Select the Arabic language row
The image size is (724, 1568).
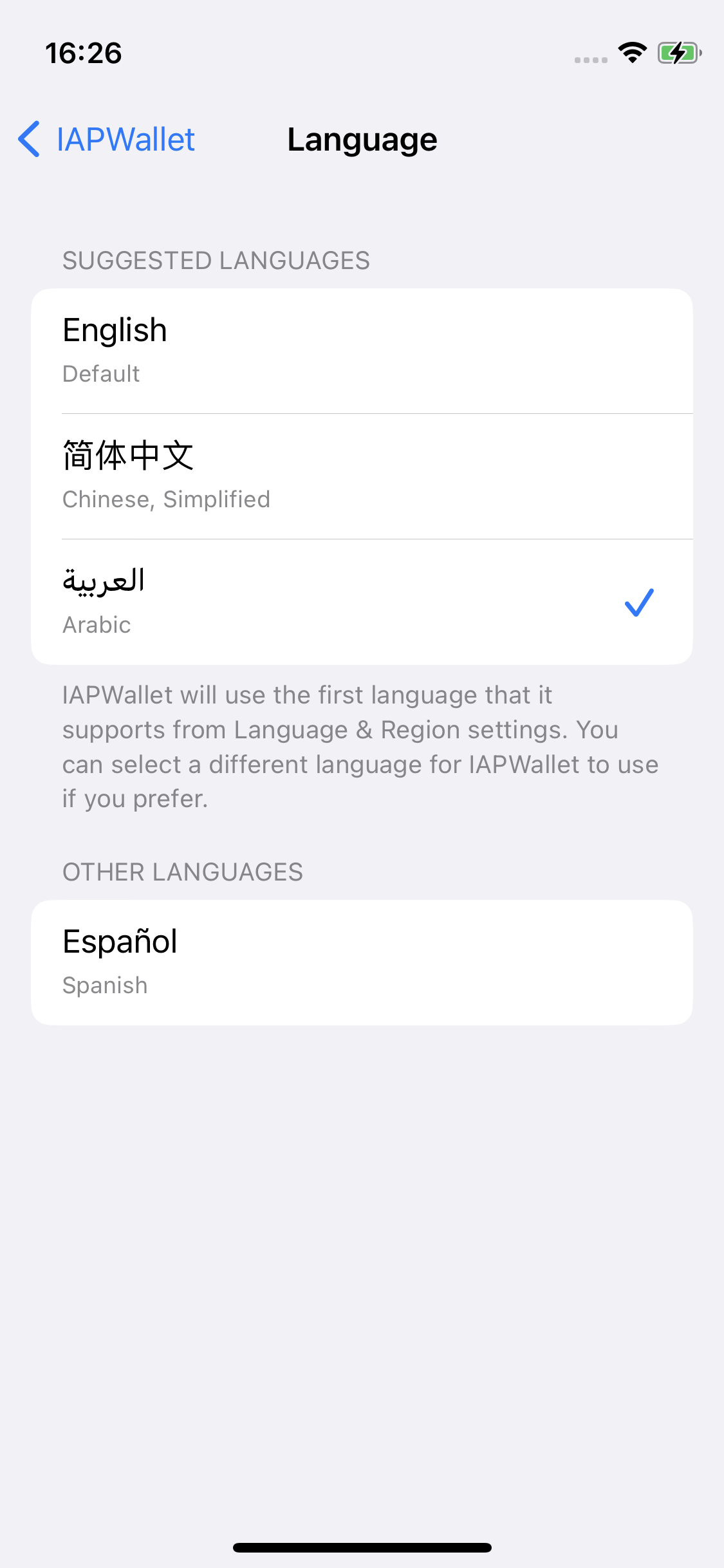360,602
